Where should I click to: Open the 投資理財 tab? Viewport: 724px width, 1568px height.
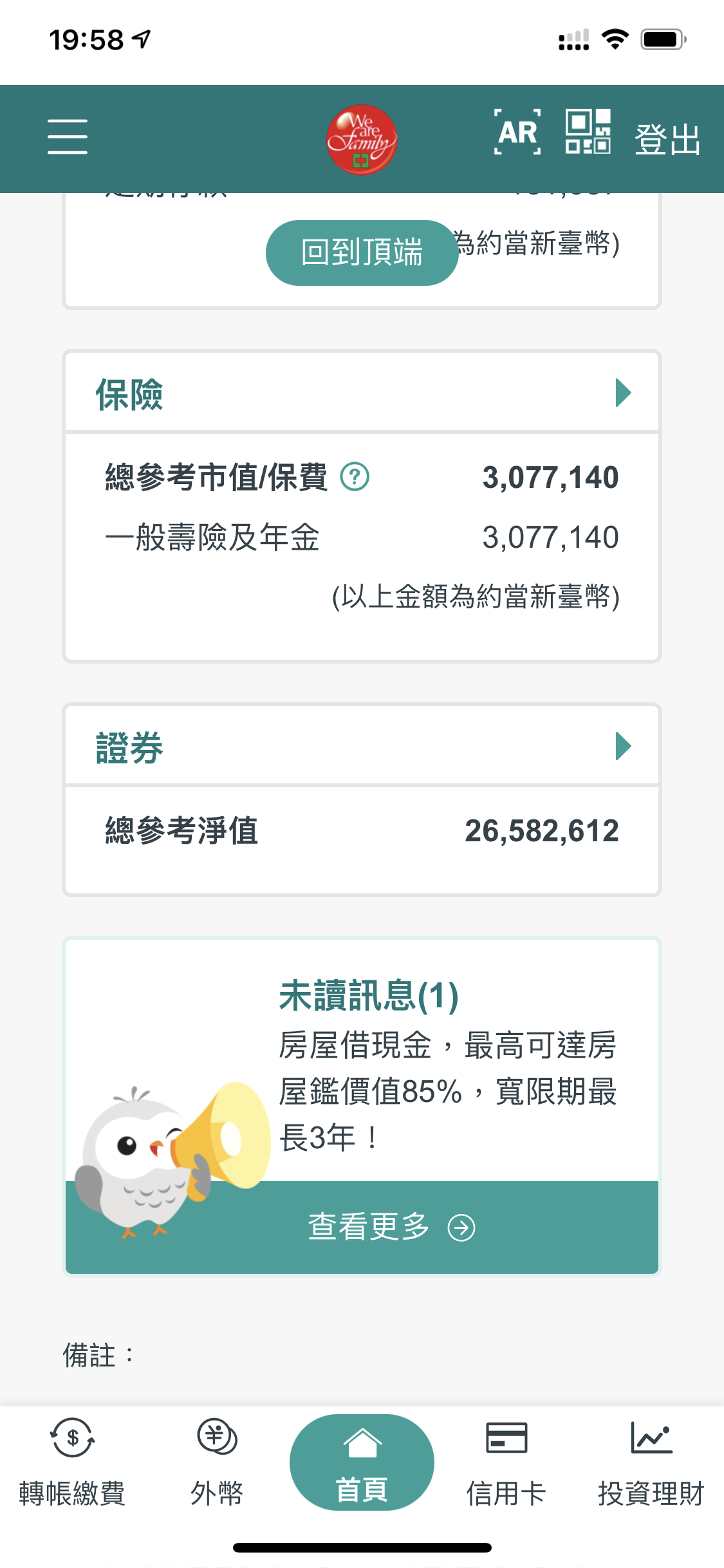pyautogui.click(x=651, y=1462)
